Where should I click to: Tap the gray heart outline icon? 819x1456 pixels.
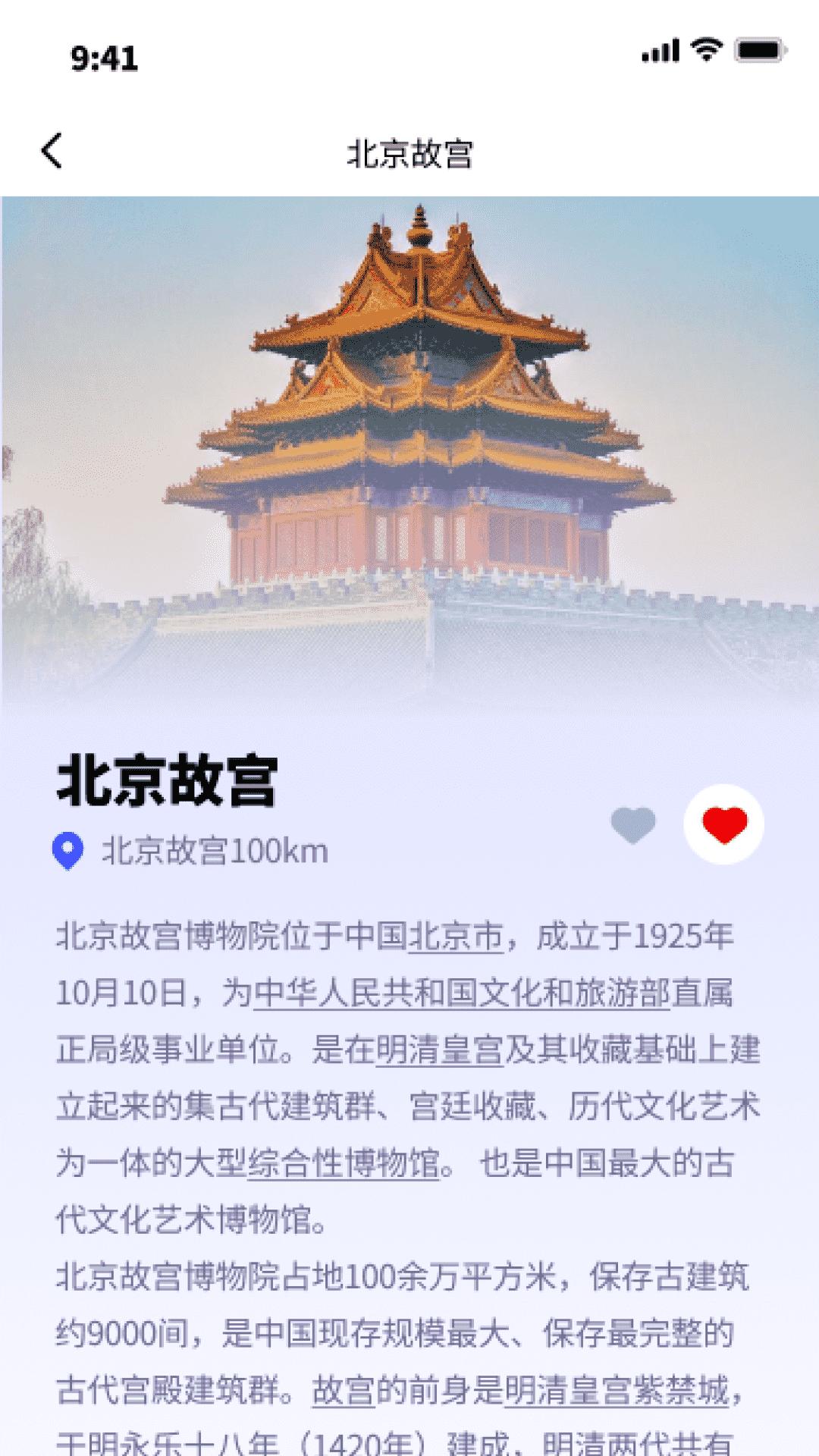(x=634, y=823)
